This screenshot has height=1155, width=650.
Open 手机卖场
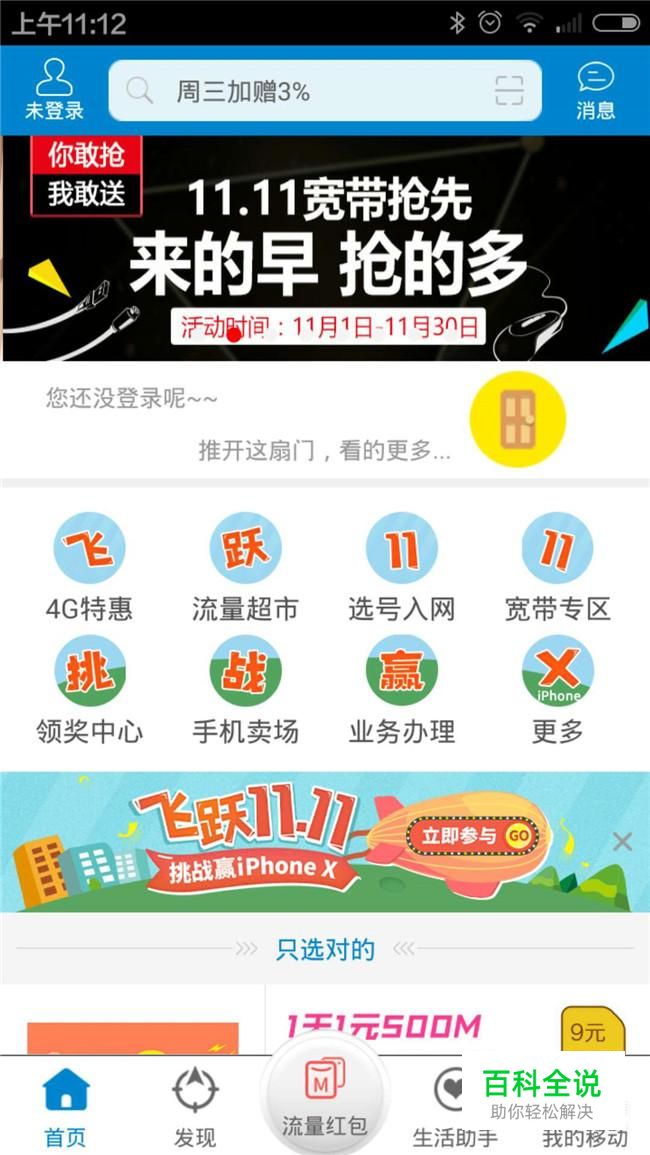245,689
